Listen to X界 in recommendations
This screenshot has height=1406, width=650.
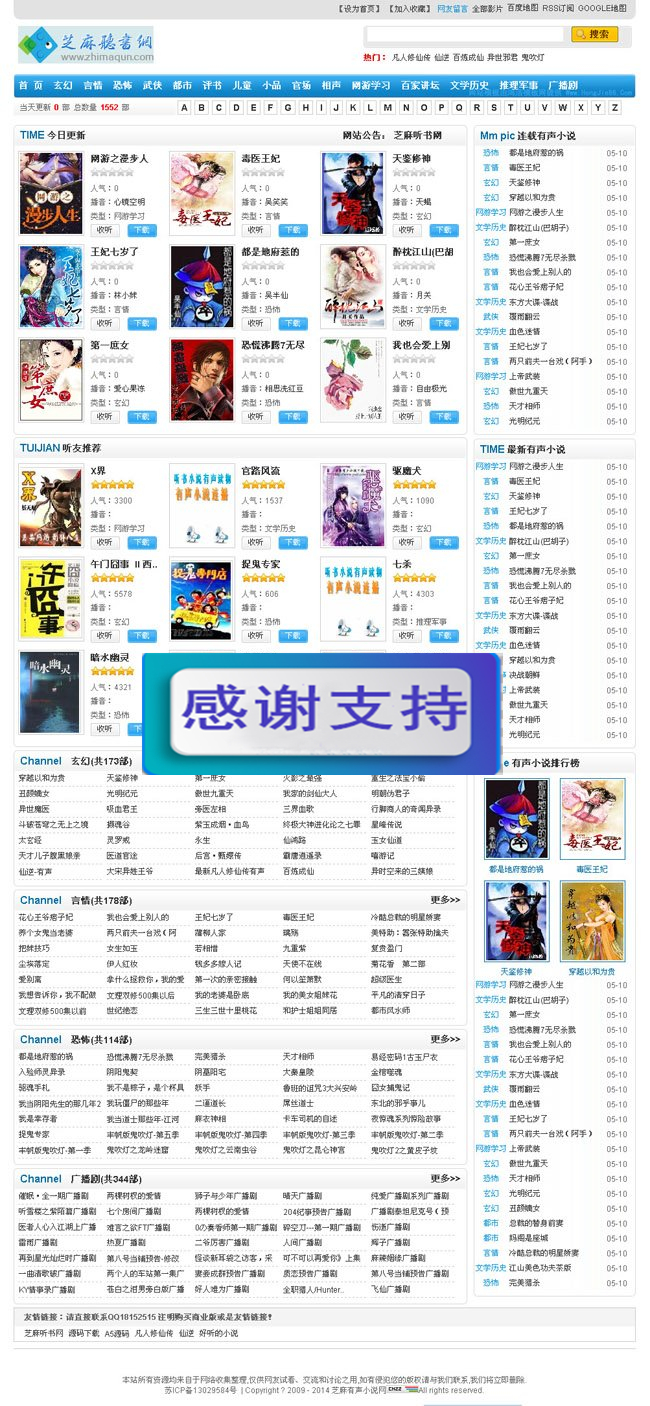coord(105,542)
